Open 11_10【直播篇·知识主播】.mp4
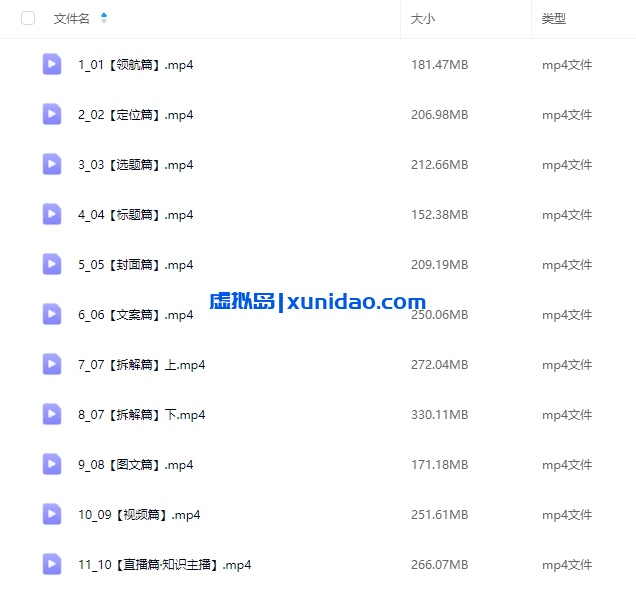 (164, 565)
